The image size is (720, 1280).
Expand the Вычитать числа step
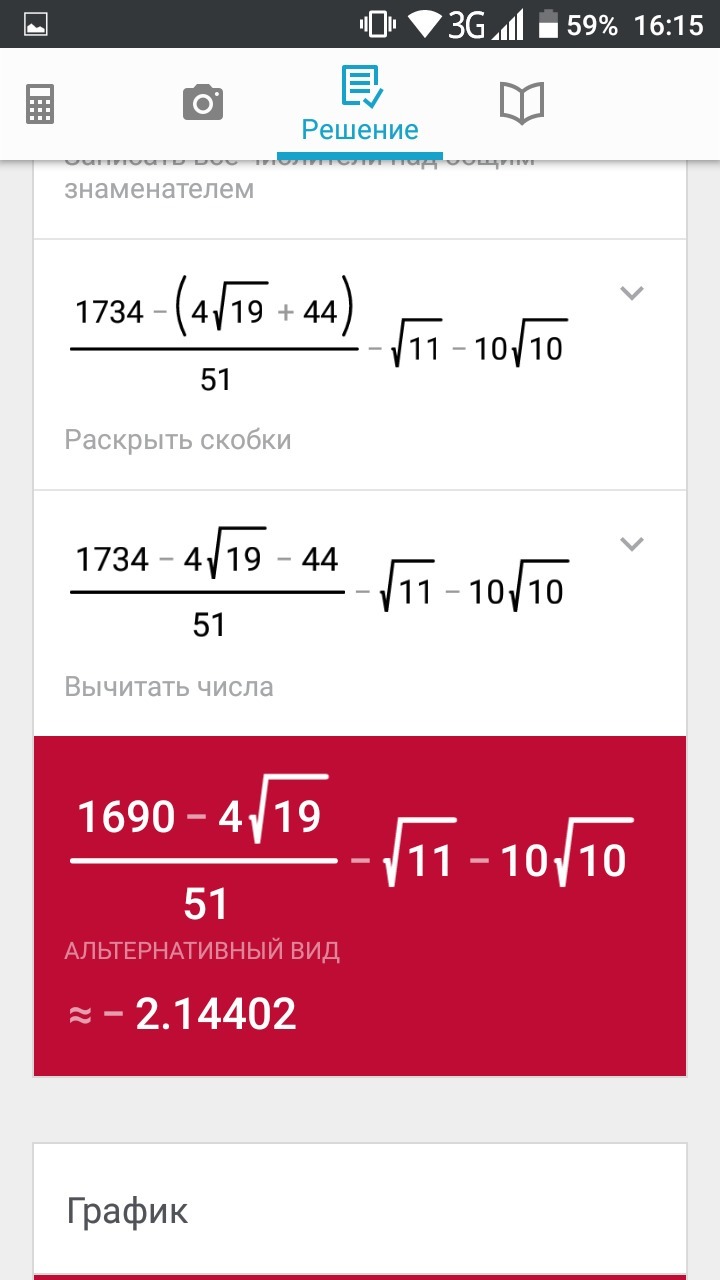(631, 544)
